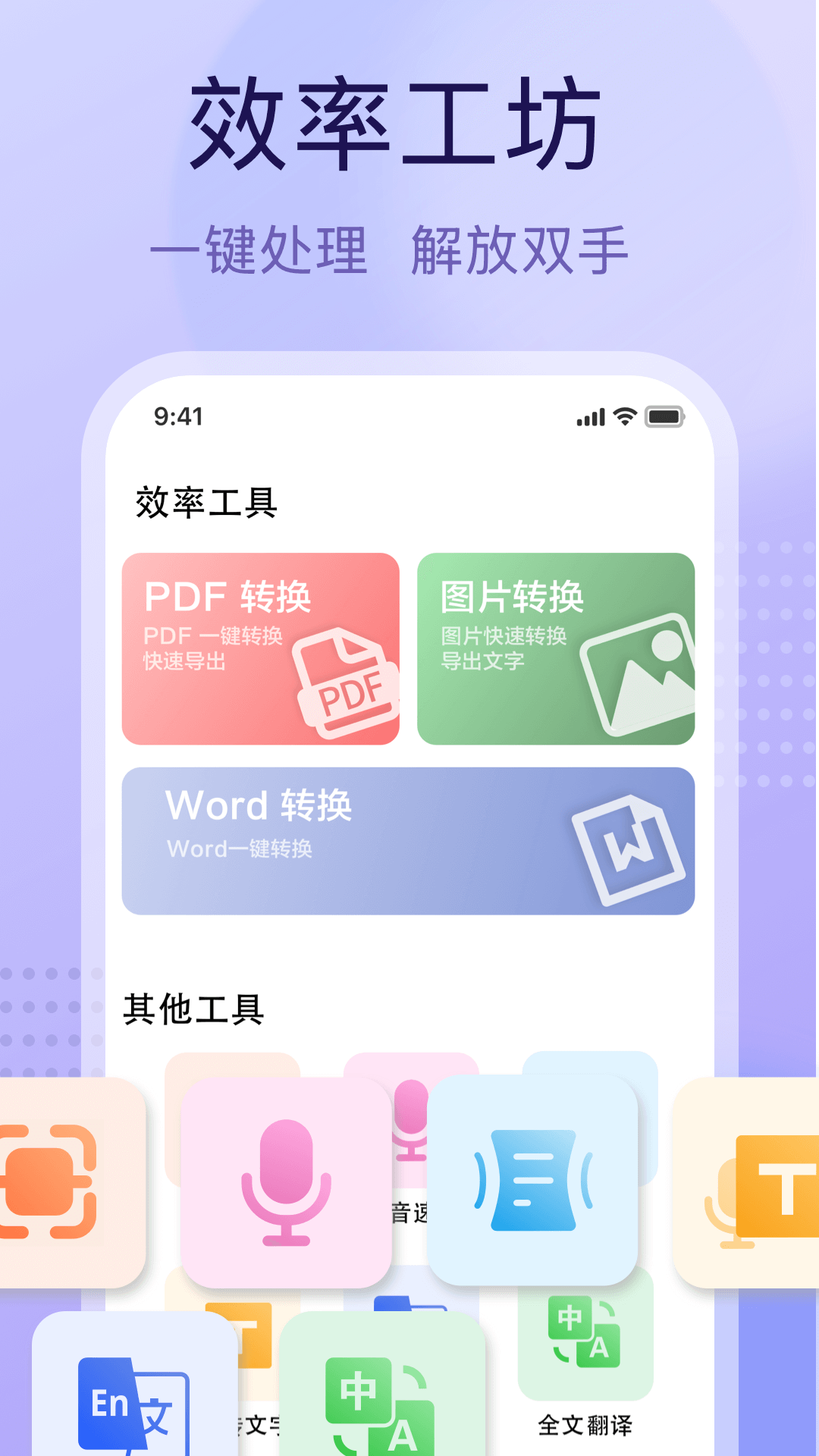Screen dimensions: 819x1456
Task: Click the battery indicator in status bar
Action: (x=664, y=416)
